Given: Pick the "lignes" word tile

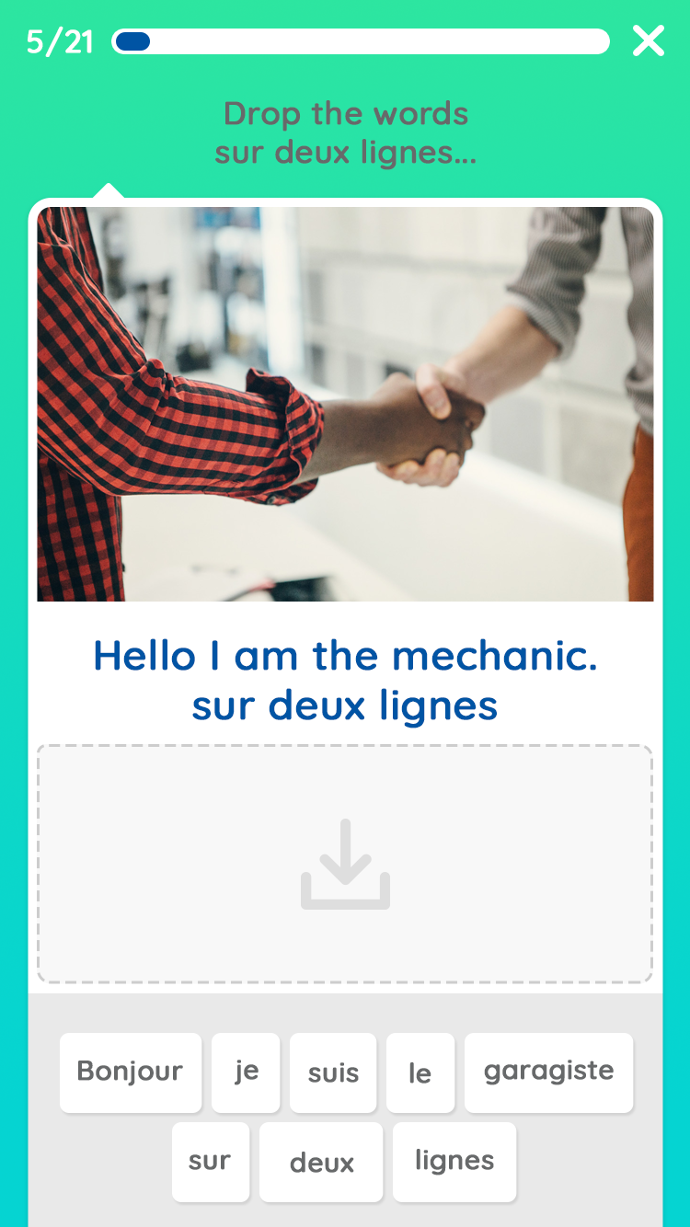Looking at the screenshot, I should pos(454,1161).
